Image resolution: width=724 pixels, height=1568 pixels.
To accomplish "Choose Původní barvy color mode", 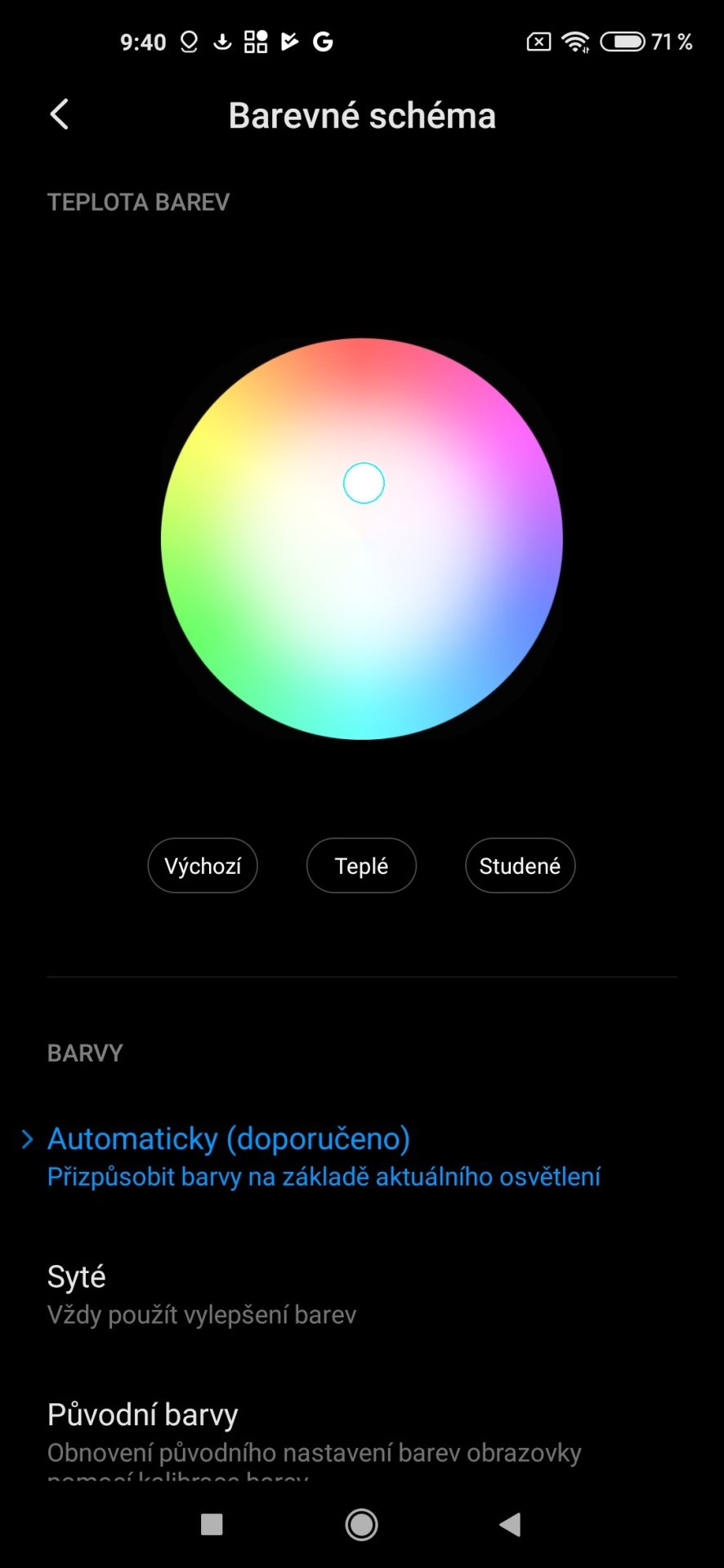I will (362, 1437).
